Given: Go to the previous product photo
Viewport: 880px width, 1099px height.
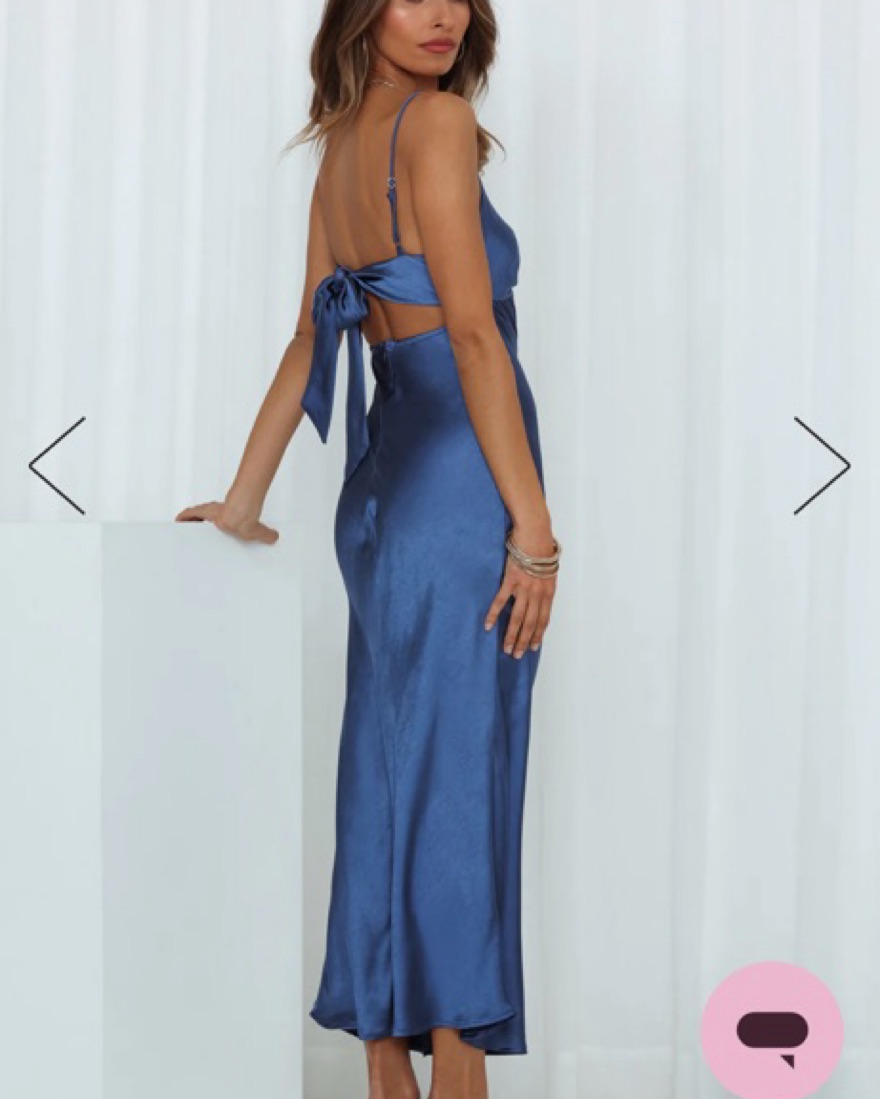Looking at the screenshot, I should 57,466.
